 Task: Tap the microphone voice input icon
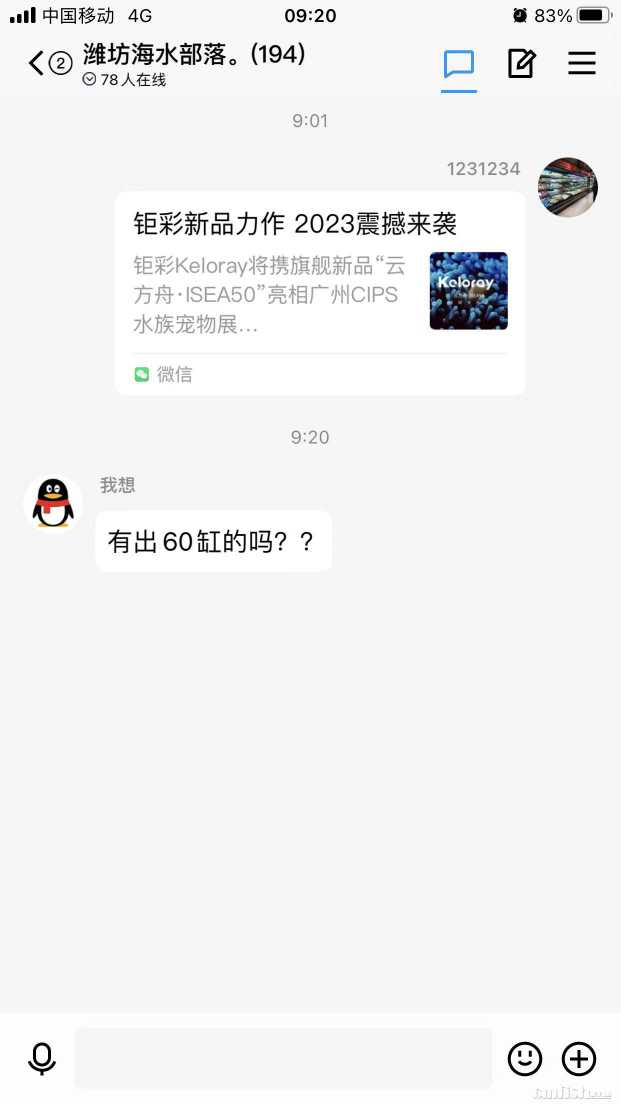[x=42, y=1058]
